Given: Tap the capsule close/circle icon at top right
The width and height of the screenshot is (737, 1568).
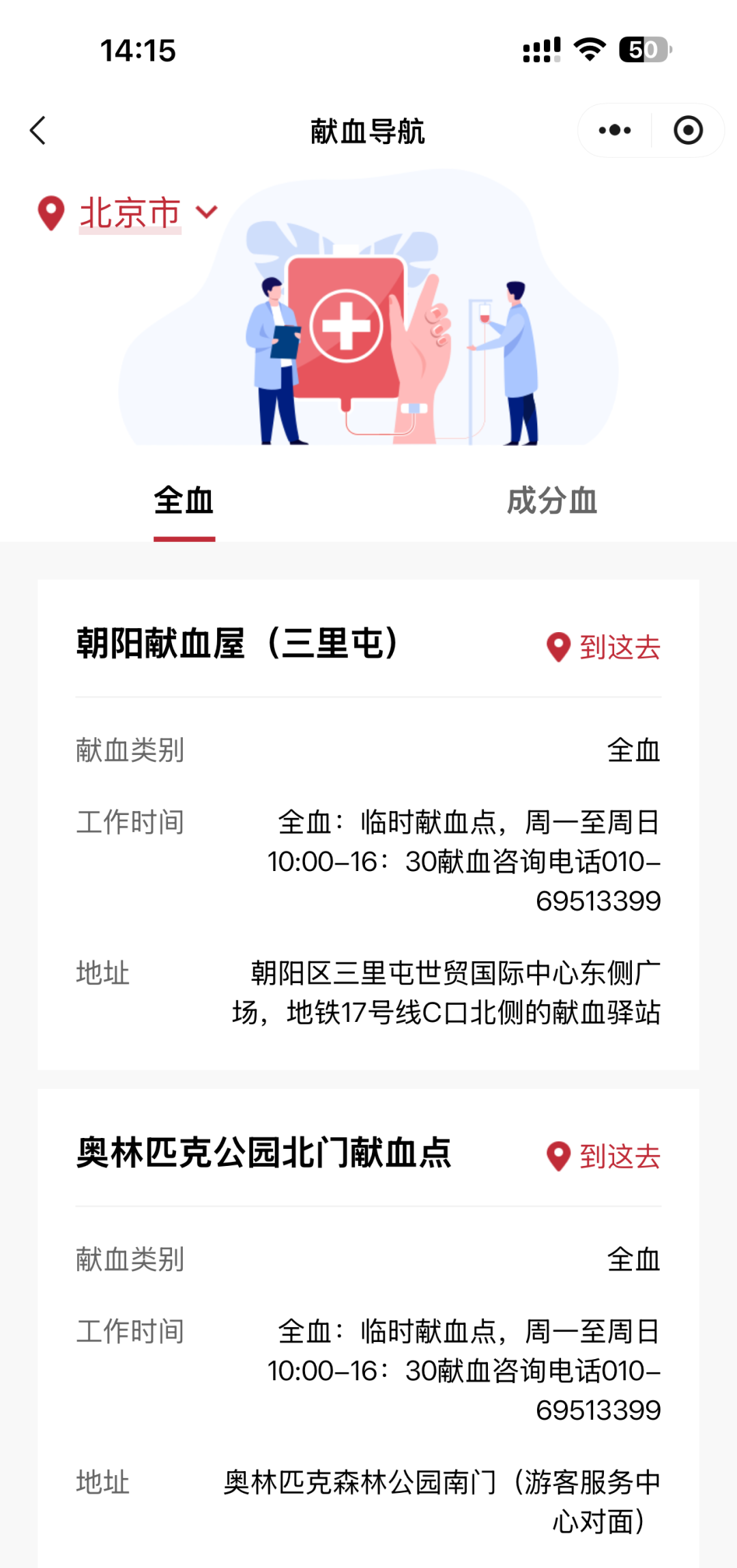Looking at the screenshot, I should (x=689, y=128).
